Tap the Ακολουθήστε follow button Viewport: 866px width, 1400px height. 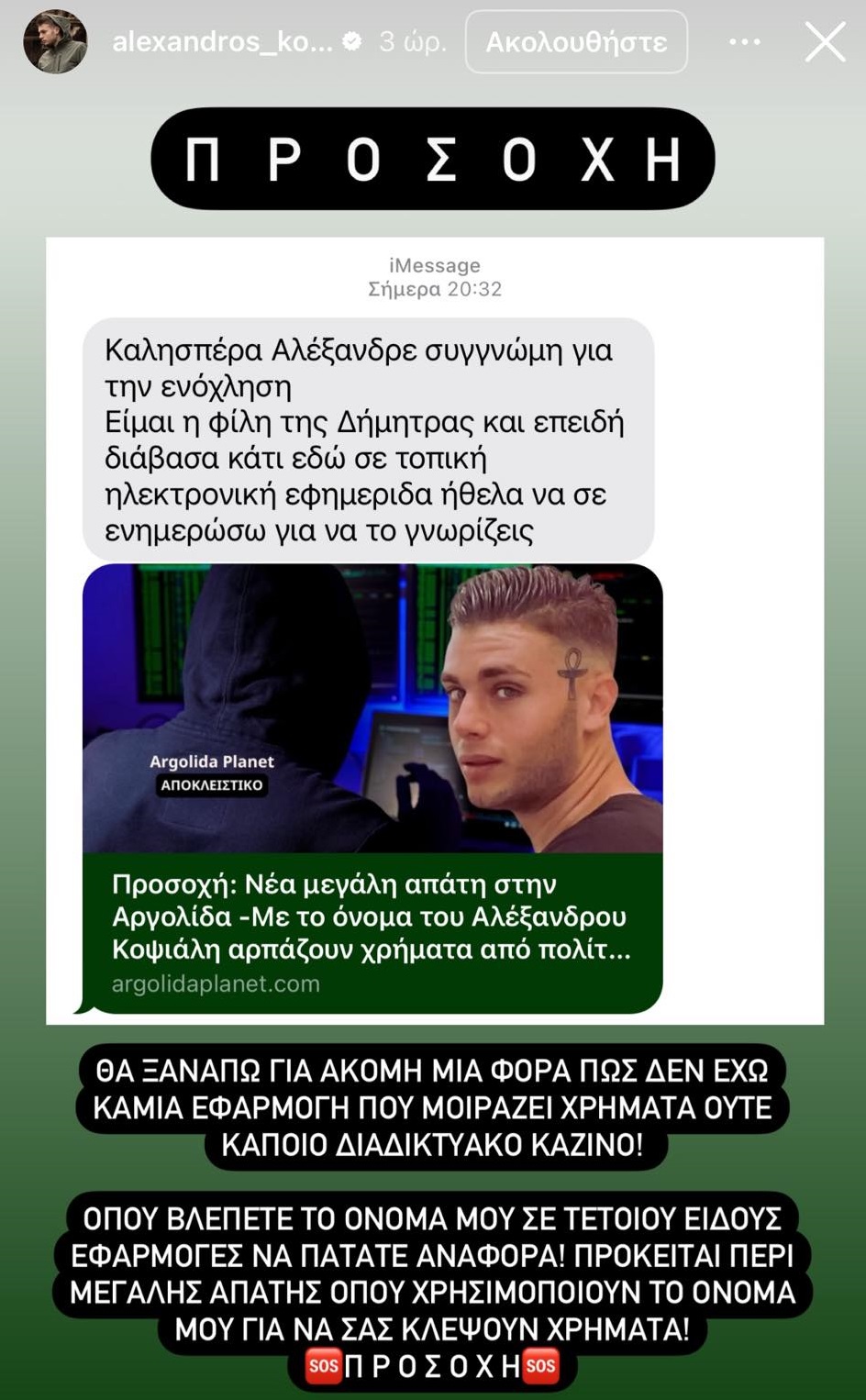576,42
